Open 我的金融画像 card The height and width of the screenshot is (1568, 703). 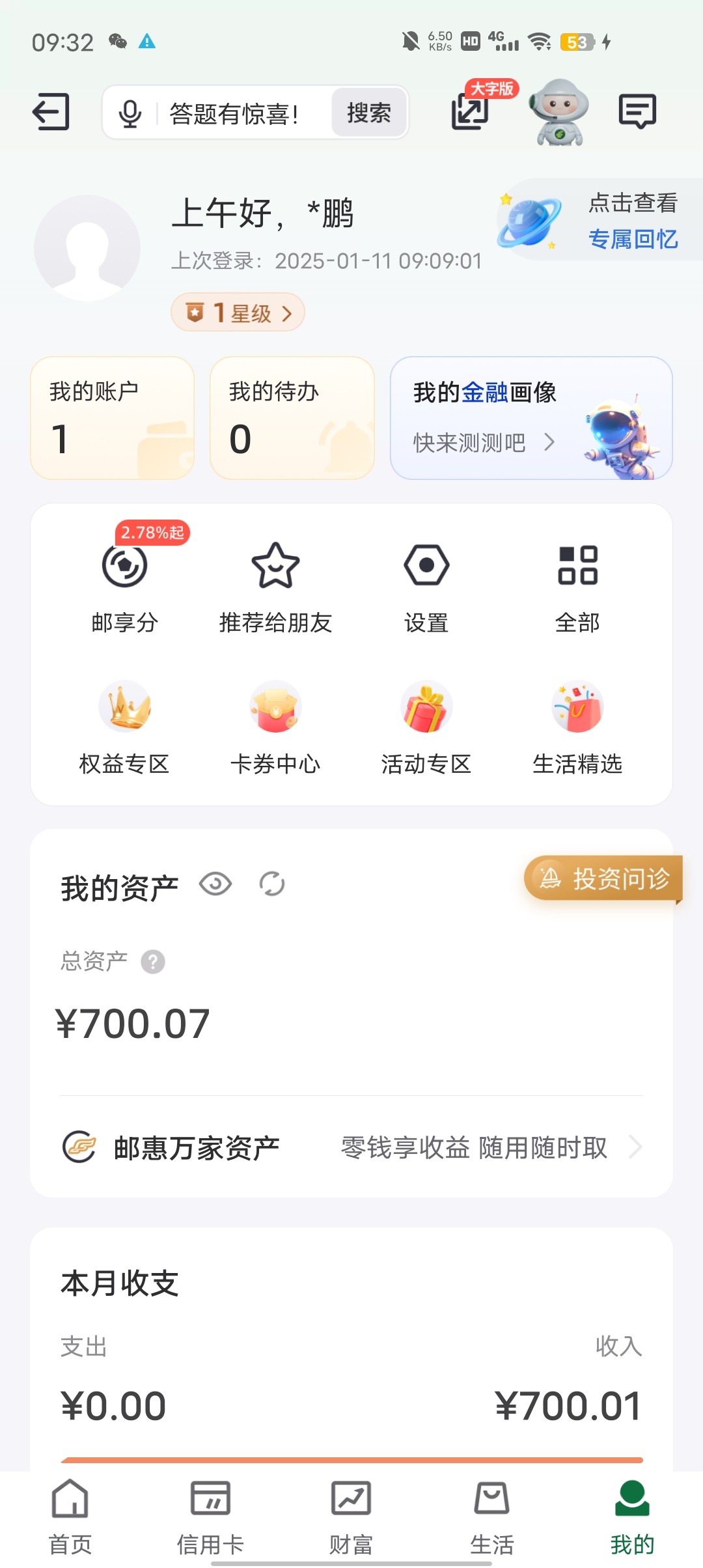[531, 418]
